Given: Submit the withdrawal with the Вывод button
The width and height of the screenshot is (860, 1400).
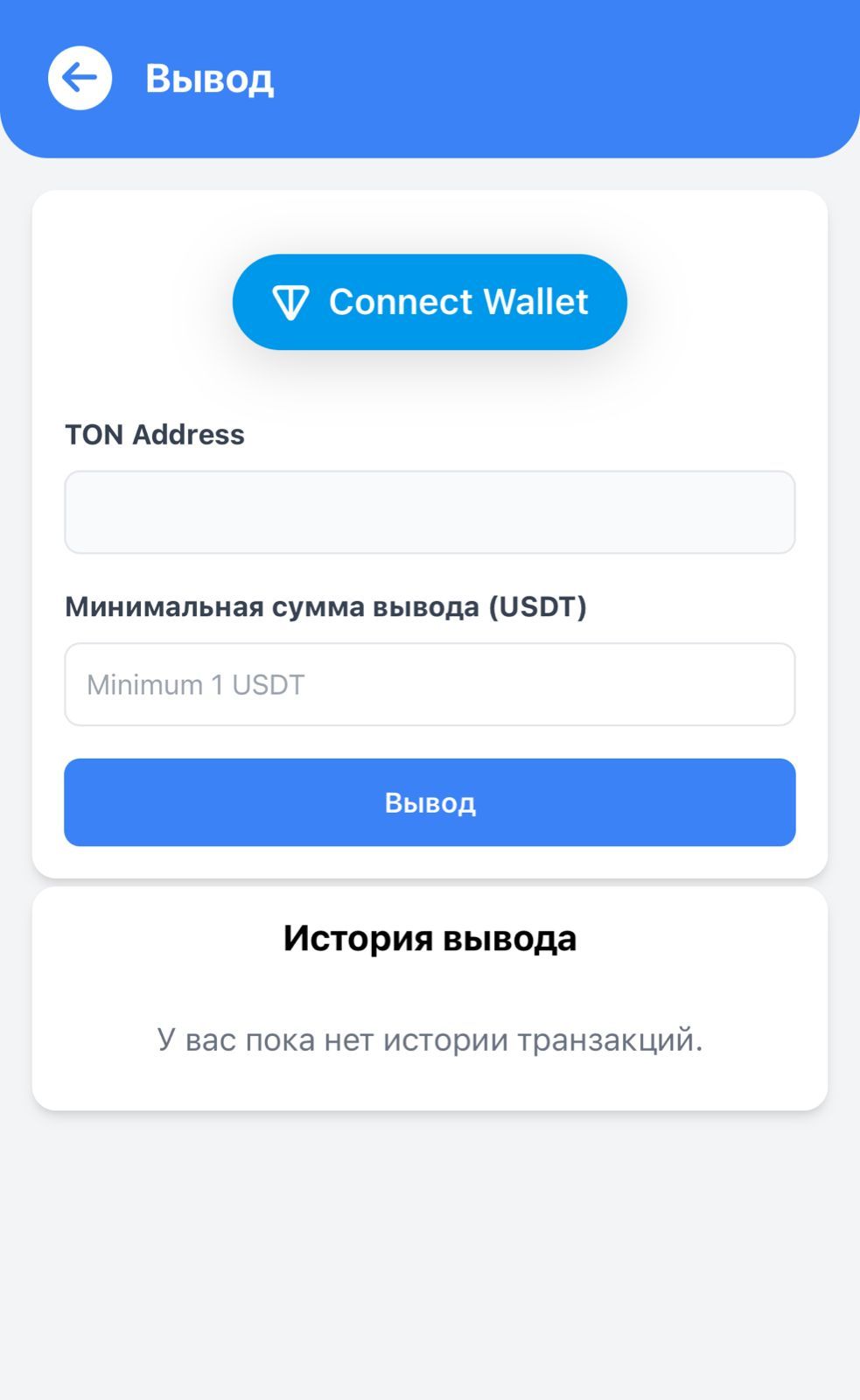Looking at the screenshot, I should pyautogui.click(x=430, y=802).
